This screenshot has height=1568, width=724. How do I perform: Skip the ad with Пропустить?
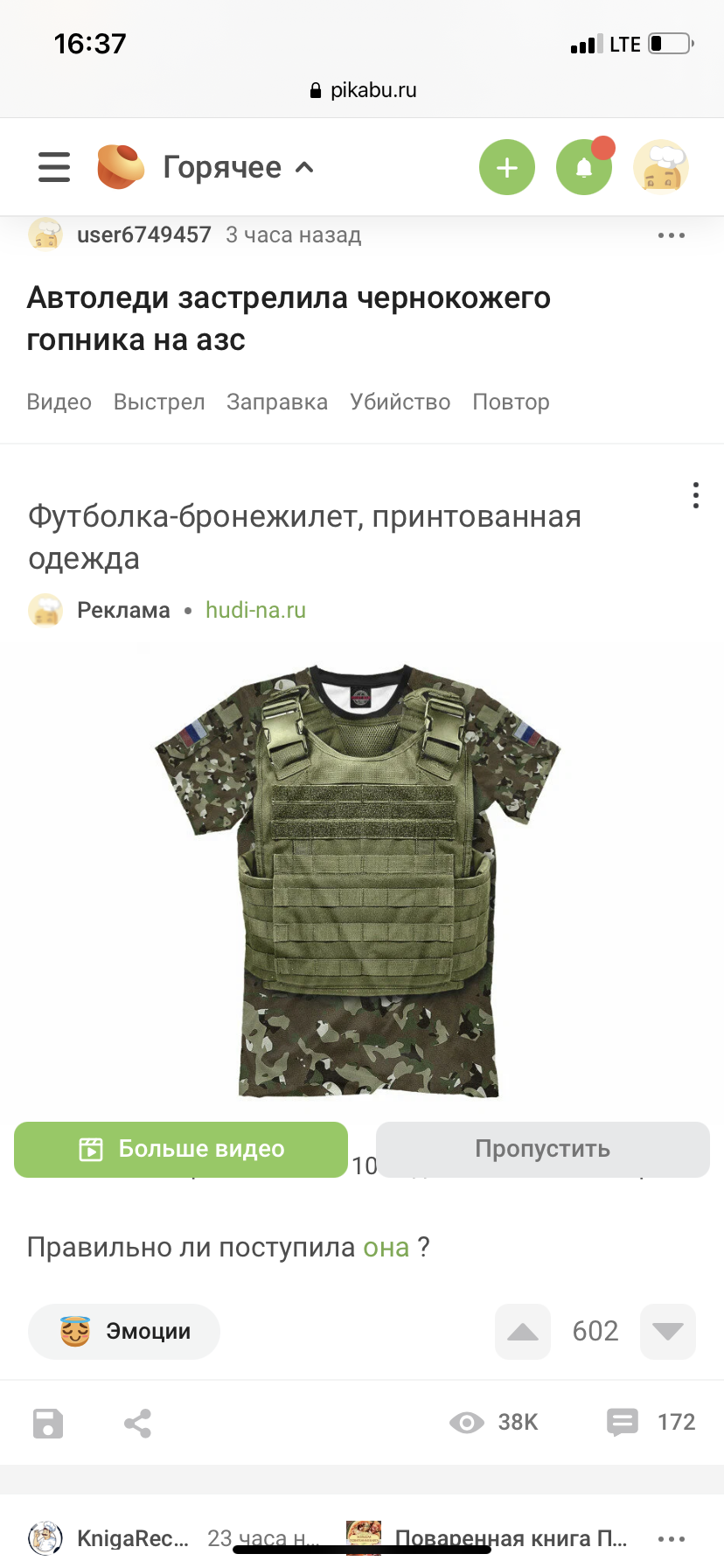click(x=542, y=1149)
